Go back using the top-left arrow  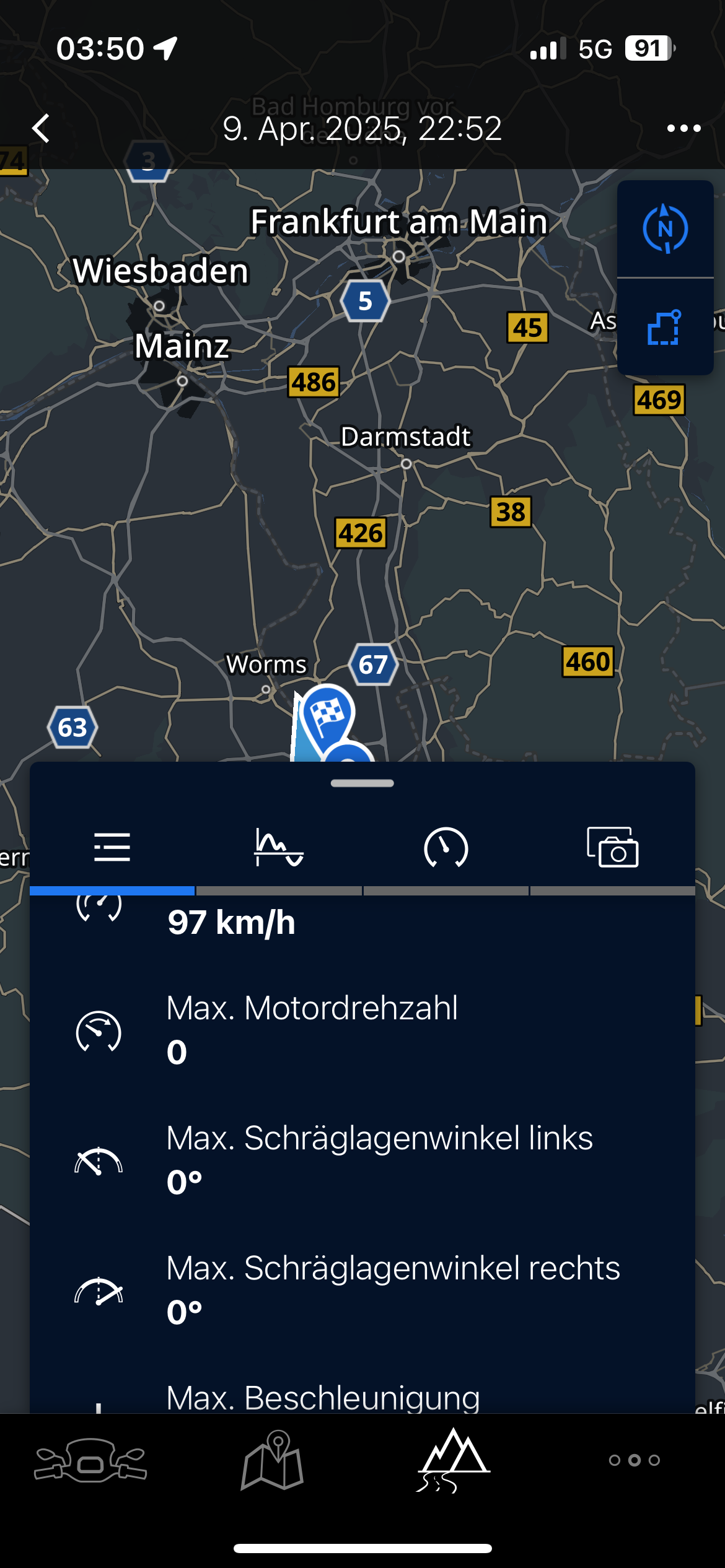pyautogui.click(x=41, y=128)
